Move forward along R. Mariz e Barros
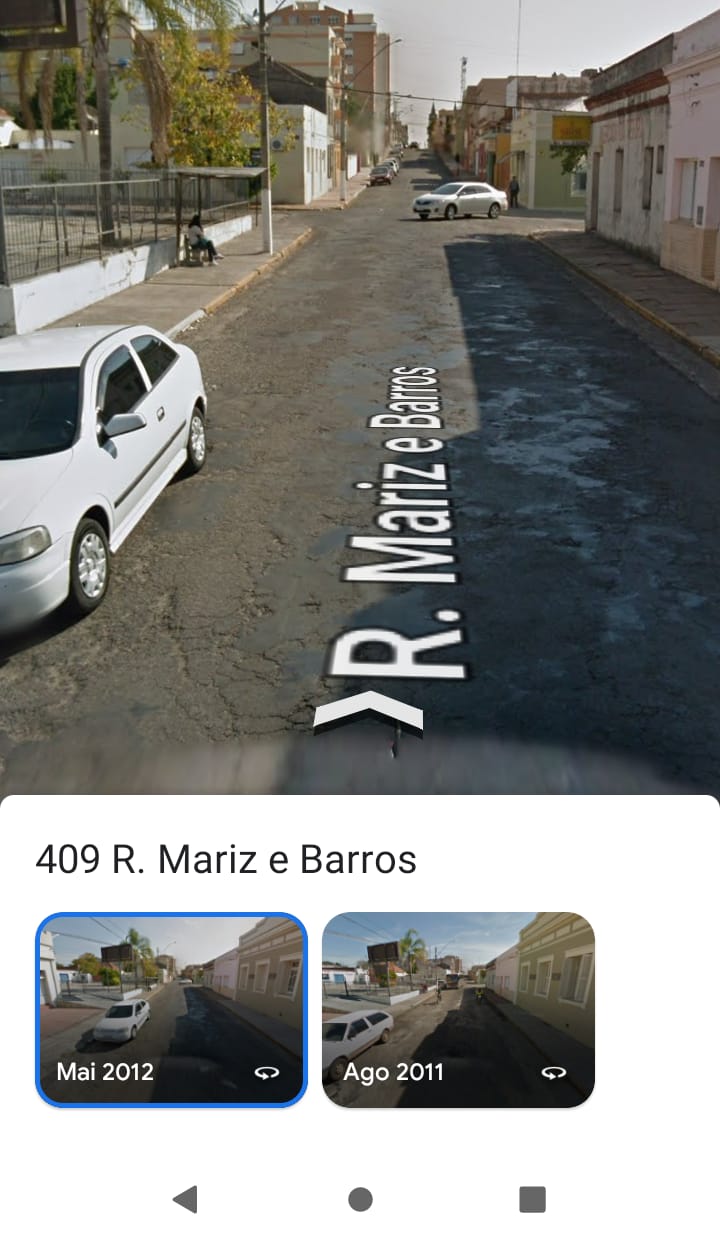Image resolution: width=720 pixels, height=1240 pixels. (368, 711)
